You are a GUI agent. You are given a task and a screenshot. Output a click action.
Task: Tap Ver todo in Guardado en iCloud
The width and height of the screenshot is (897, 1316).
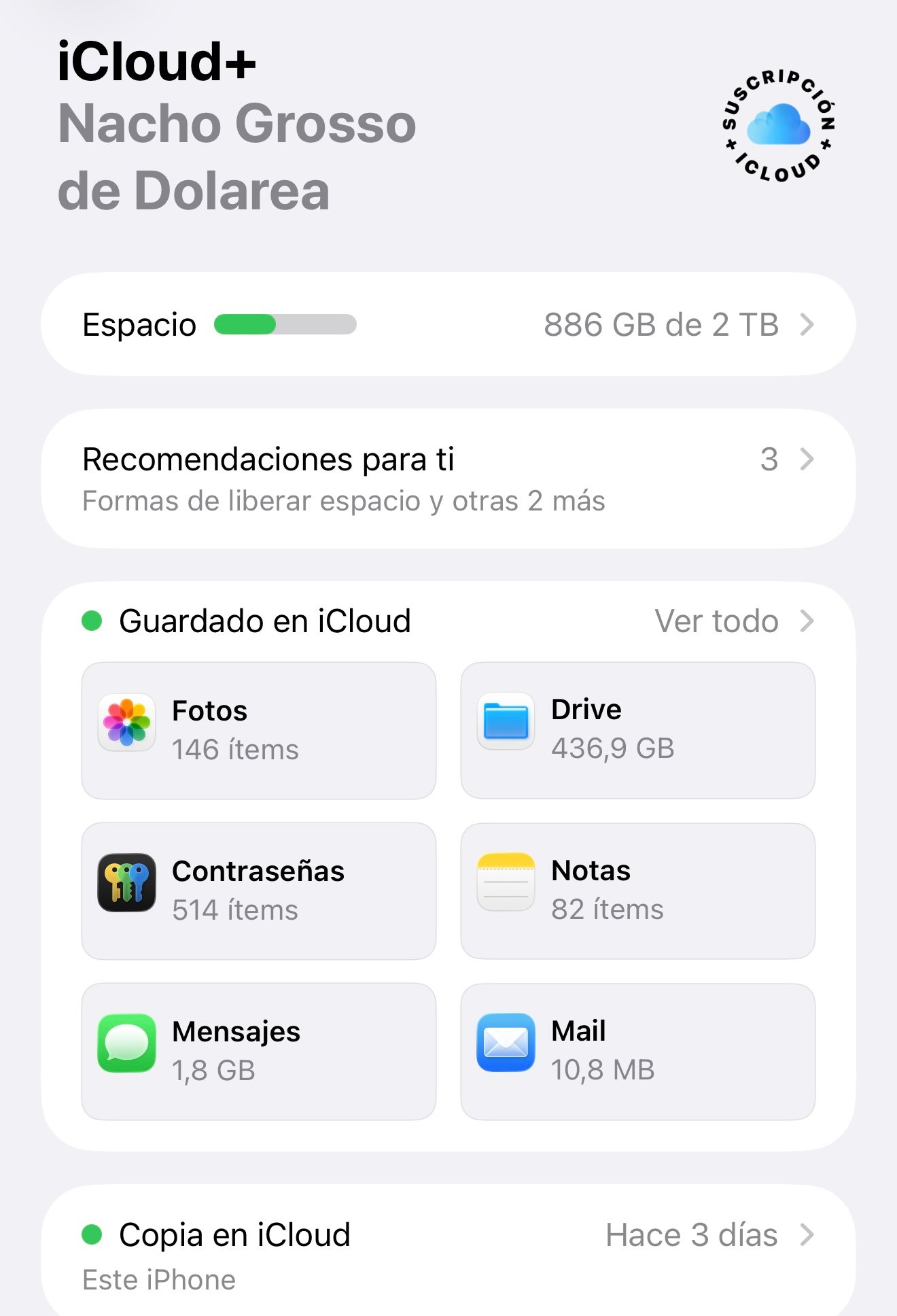[733, 621]
